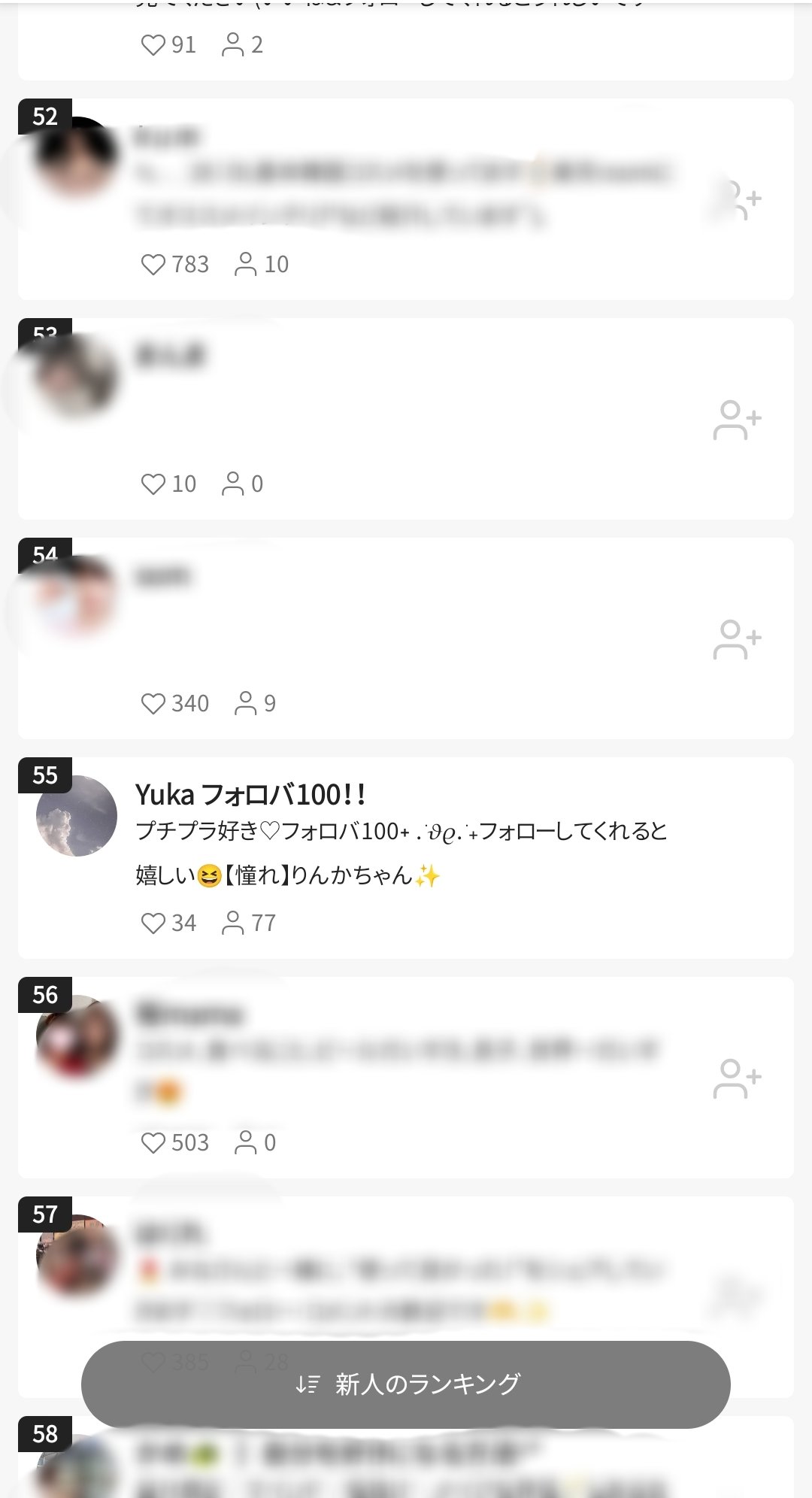
Task: Toggle the like heart on rank 53 entry
Action: point(153,484)
